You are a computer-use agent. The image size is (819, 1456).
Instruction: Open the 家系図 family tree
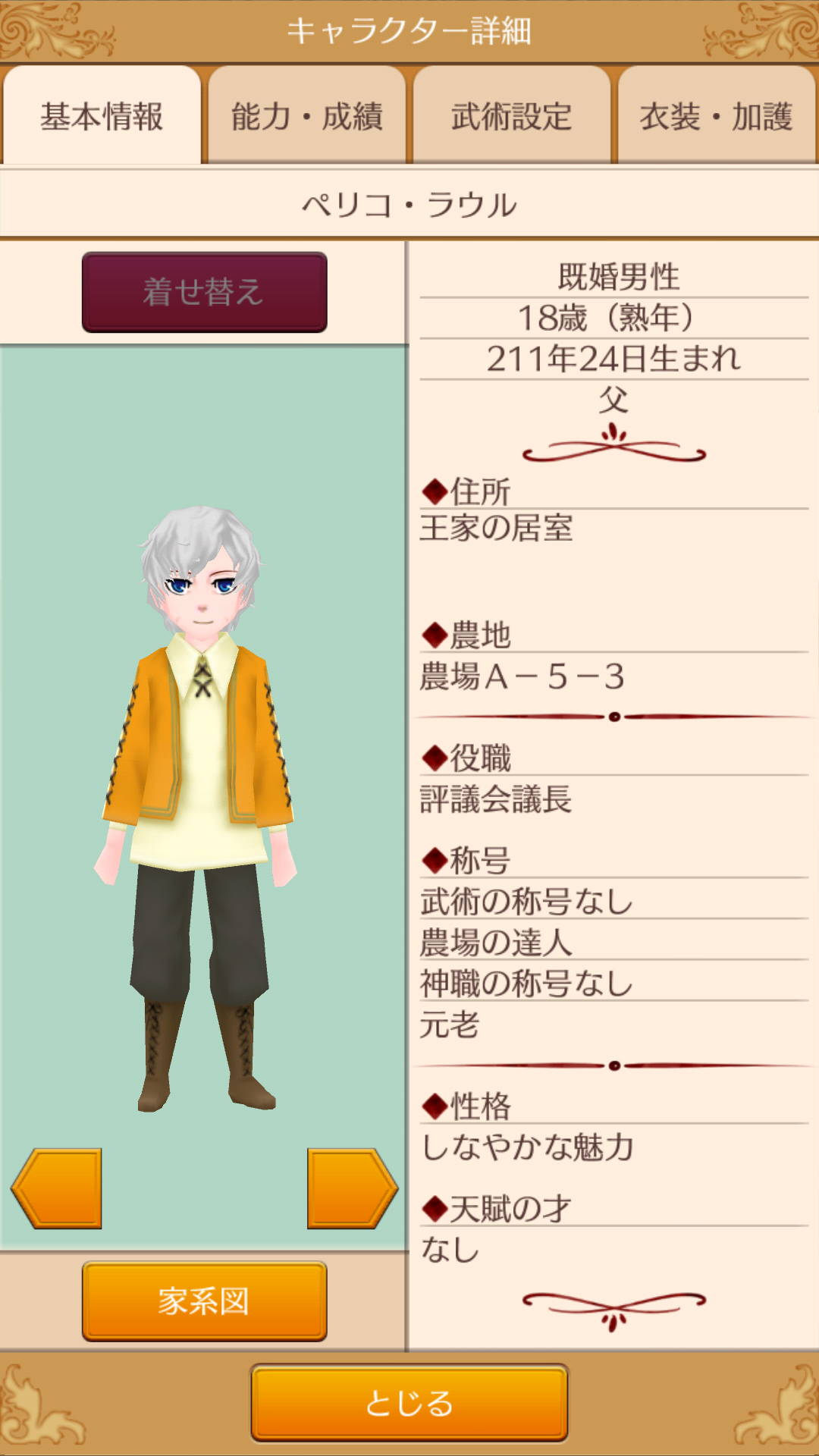(x=204, y=1301)
